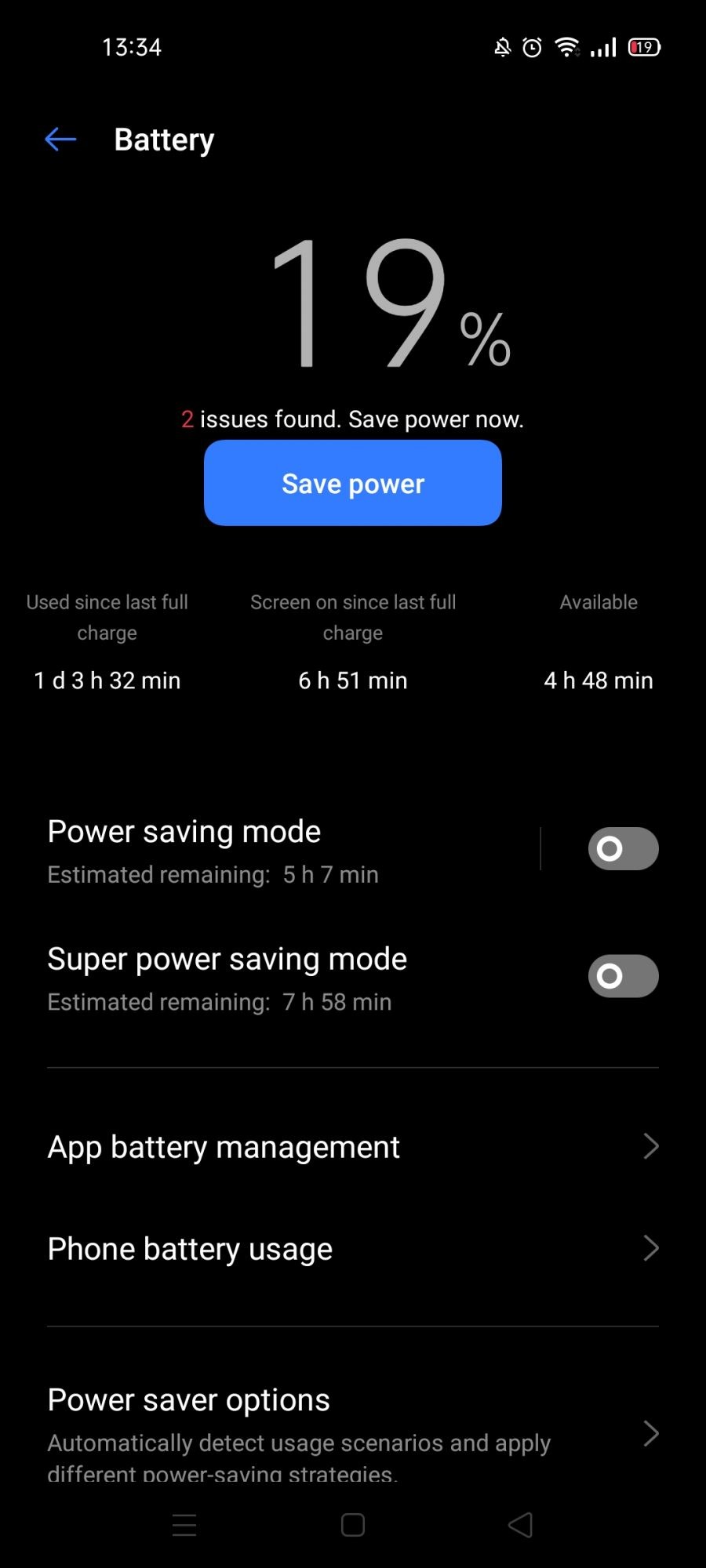
Task: Turn on Super power saving mode
Action: pos(623,976)
